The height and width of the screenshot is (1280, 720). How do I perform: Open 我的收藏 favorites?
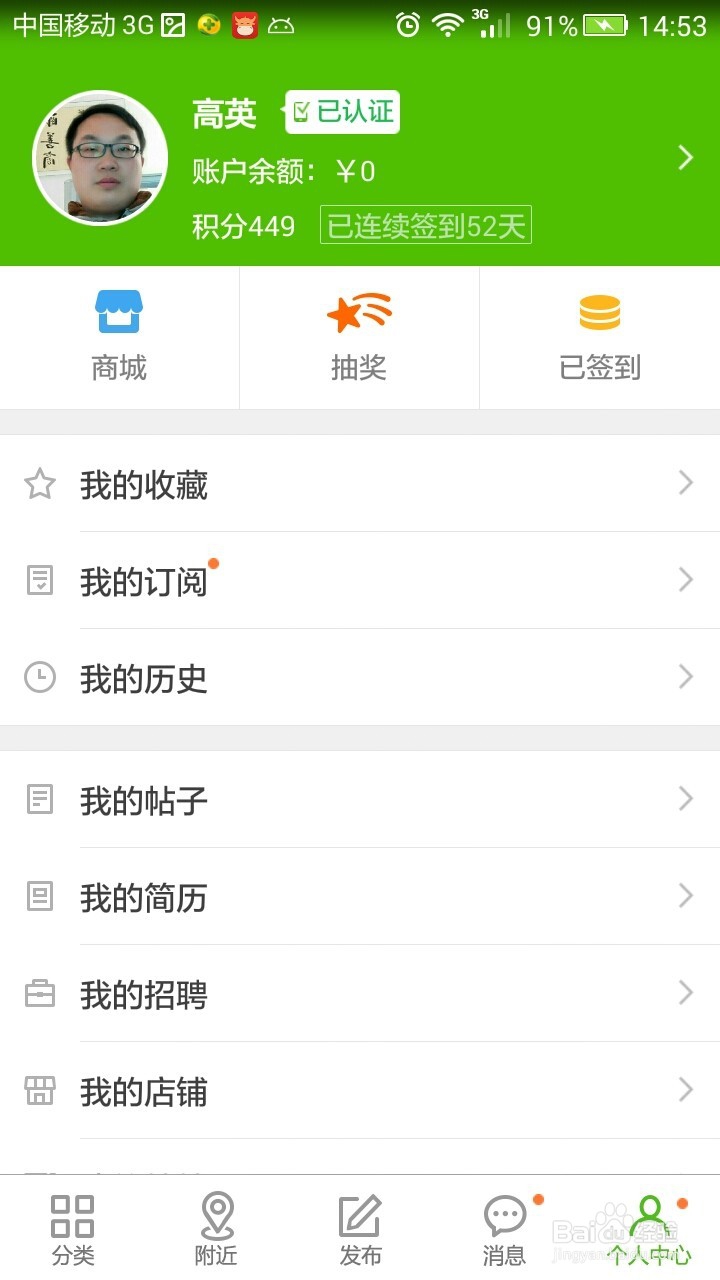click(x=360, y=484)
